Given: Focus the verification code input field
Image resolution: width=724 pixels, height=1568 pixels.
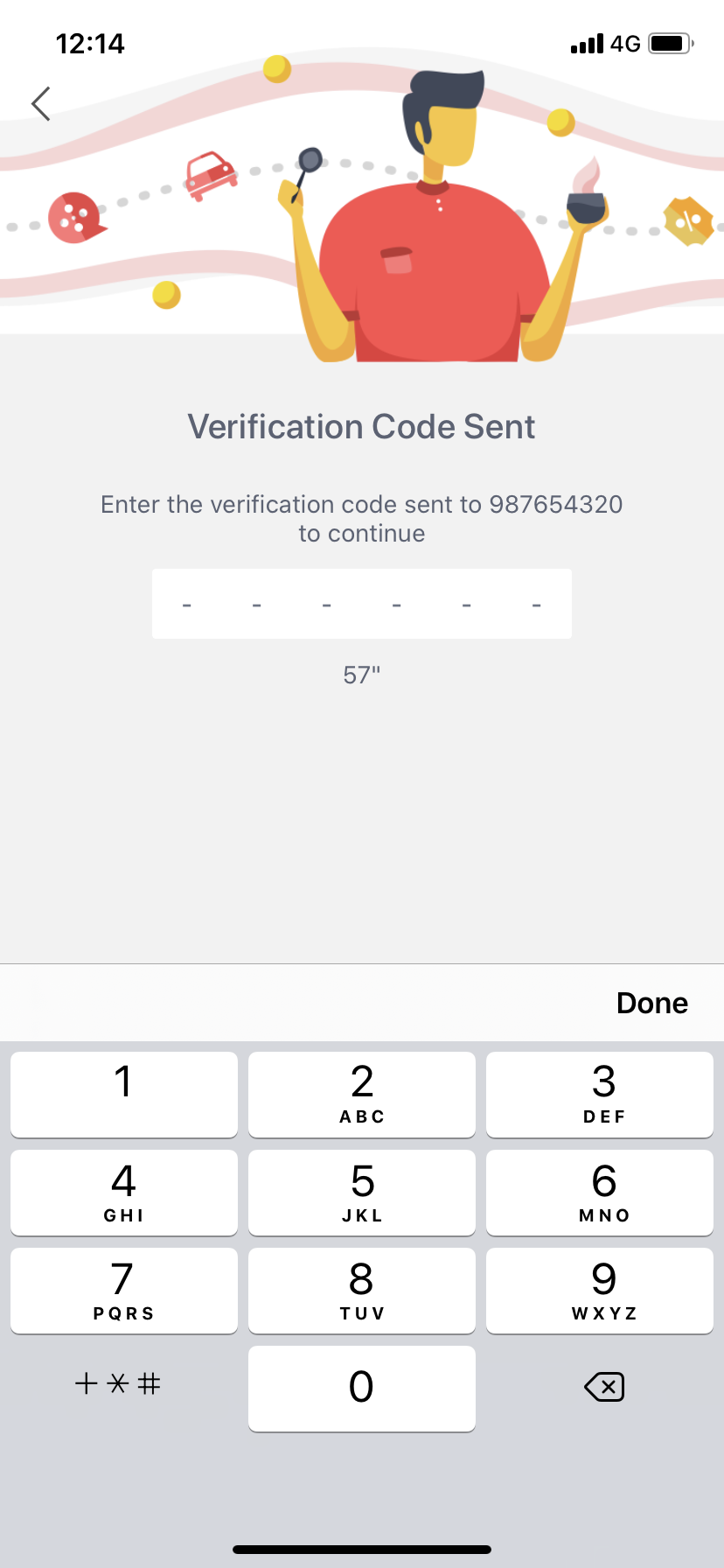Looking at the screenshot, I should (x=362, y=604).
